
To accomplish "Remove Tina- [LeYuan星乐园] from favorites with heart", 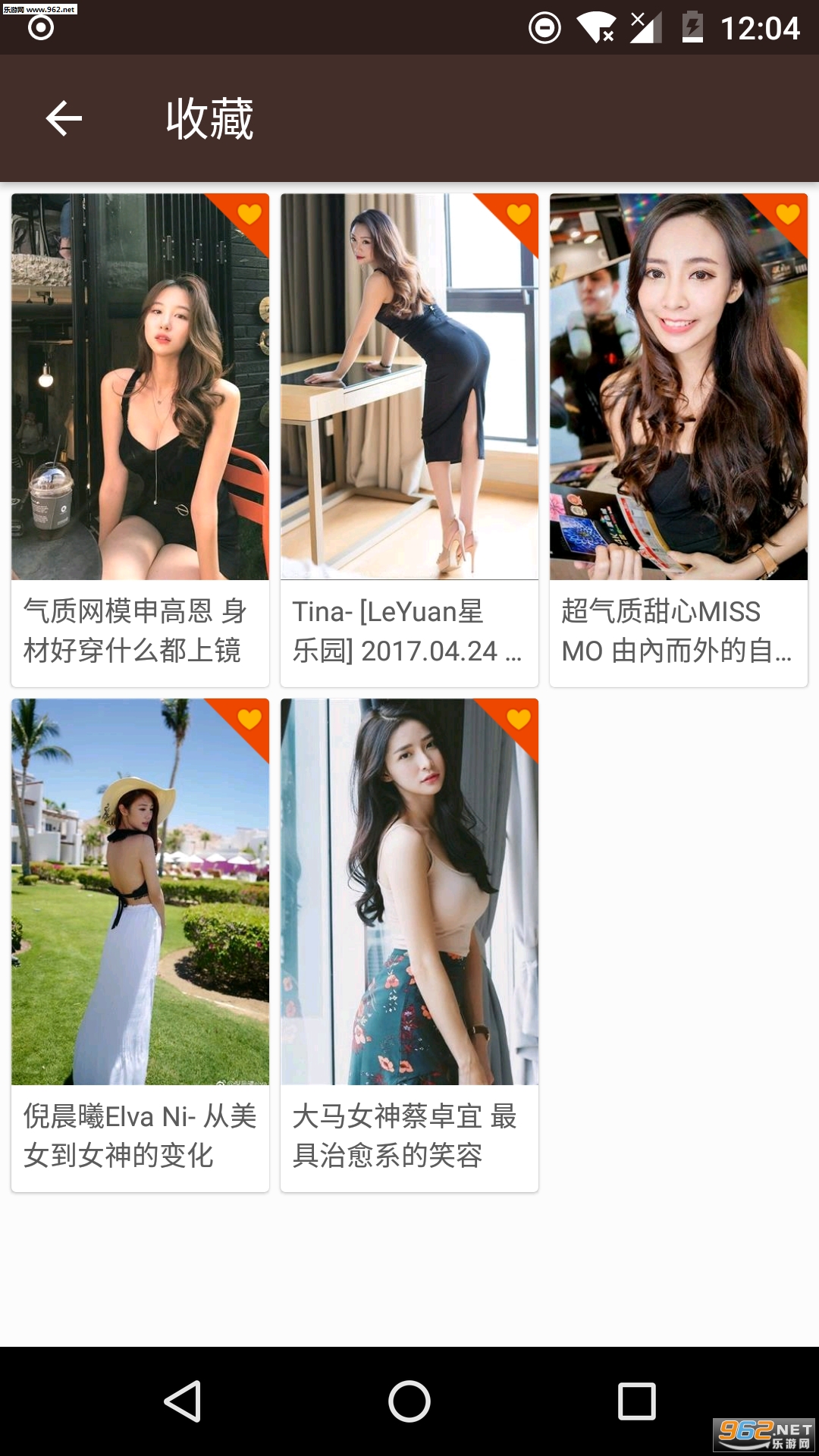I will pos(519,214).
